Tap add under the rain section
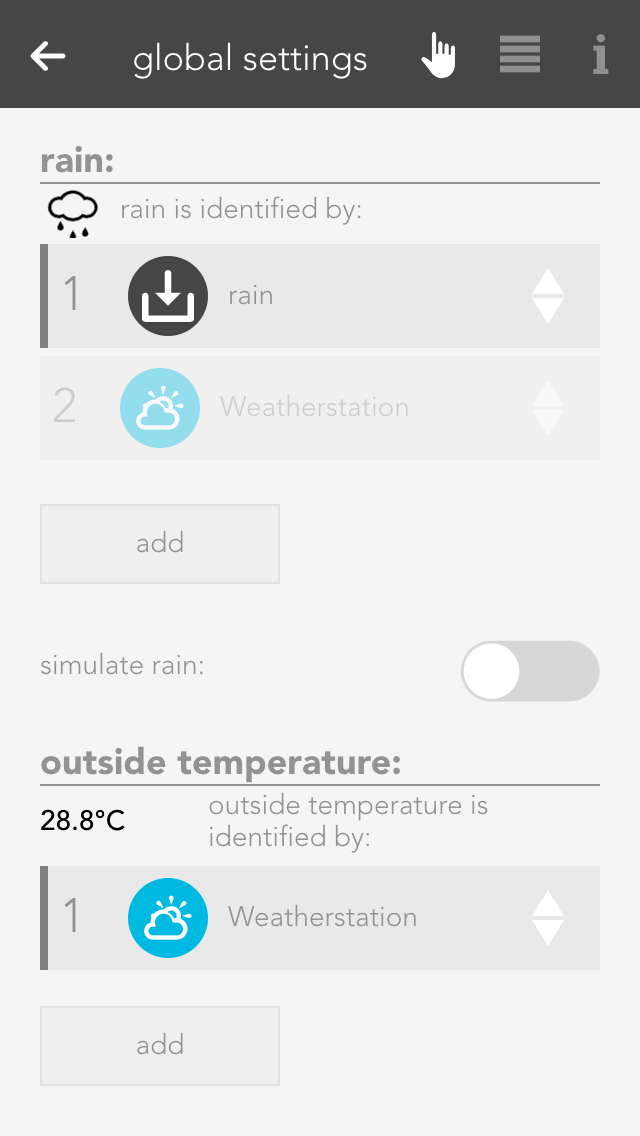This screenshot has height=1136, width=640. coord(160,544)
